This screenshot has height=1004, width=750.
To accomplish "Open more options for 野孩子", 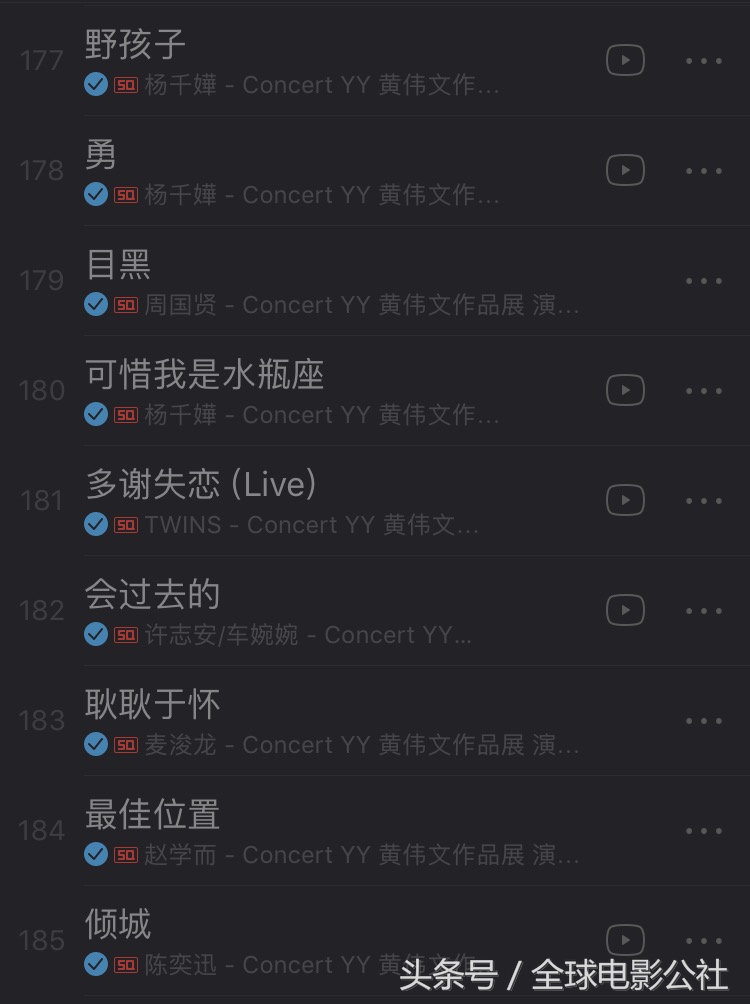I will click(705, 60).
